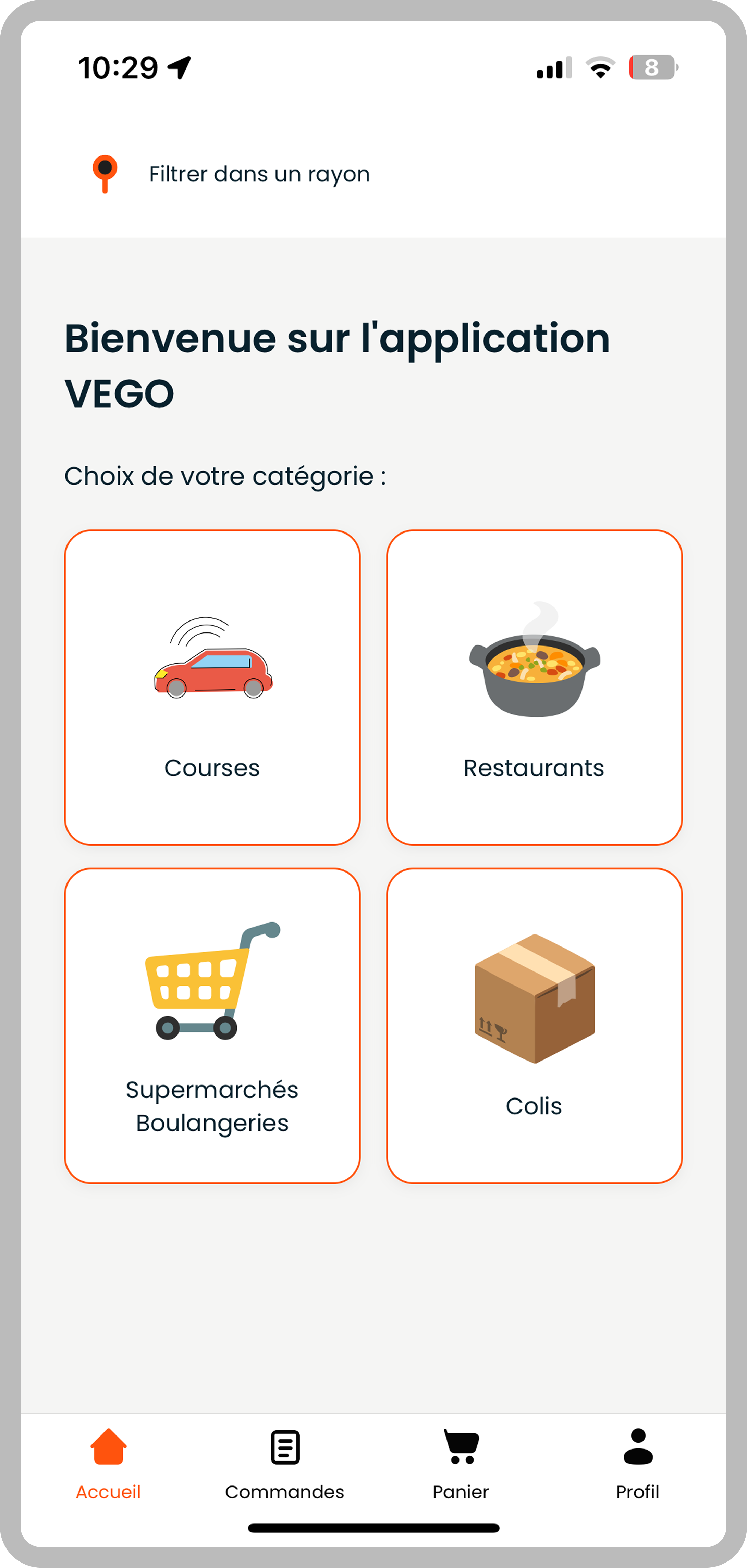Select the Courses category card

[x=212, y=687]
